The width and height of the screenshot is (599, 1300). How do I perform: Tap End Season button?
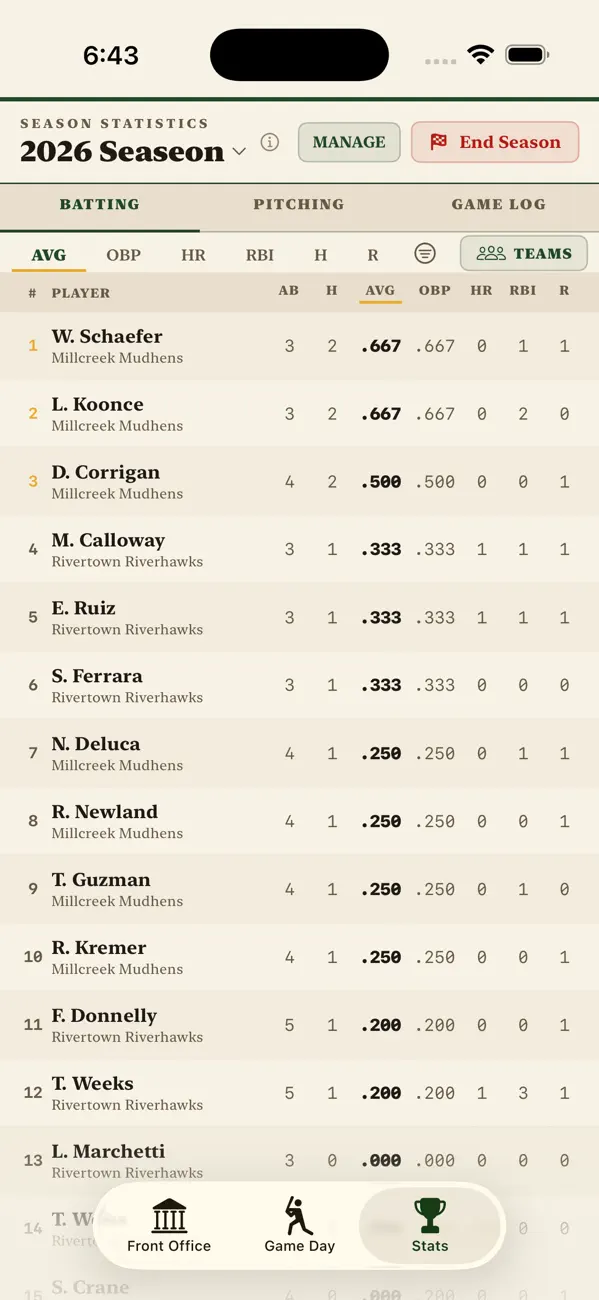[495, 142]
